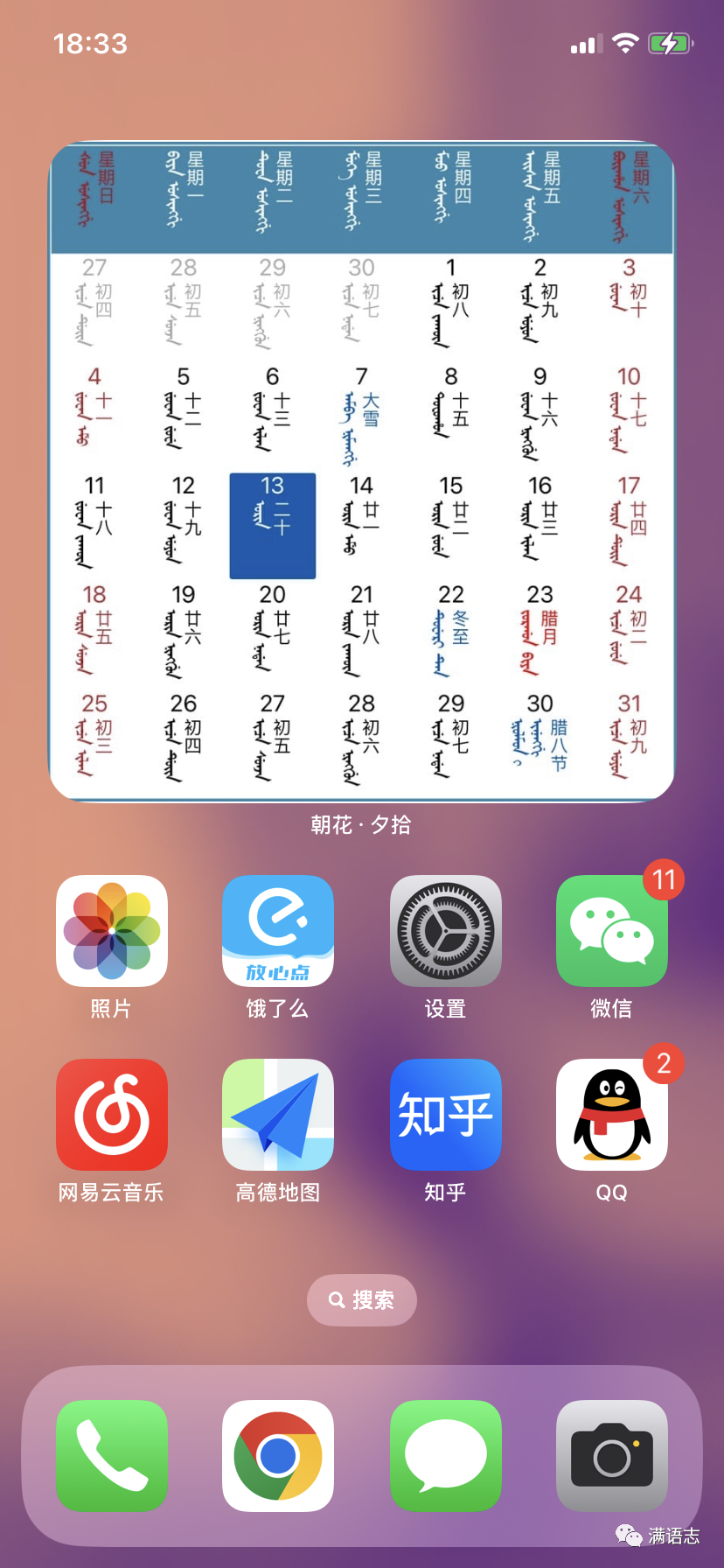Viewport: 724px width, 1568px height.
Task: Launch the Camera from the dock
Action: tap(612, 1456)
